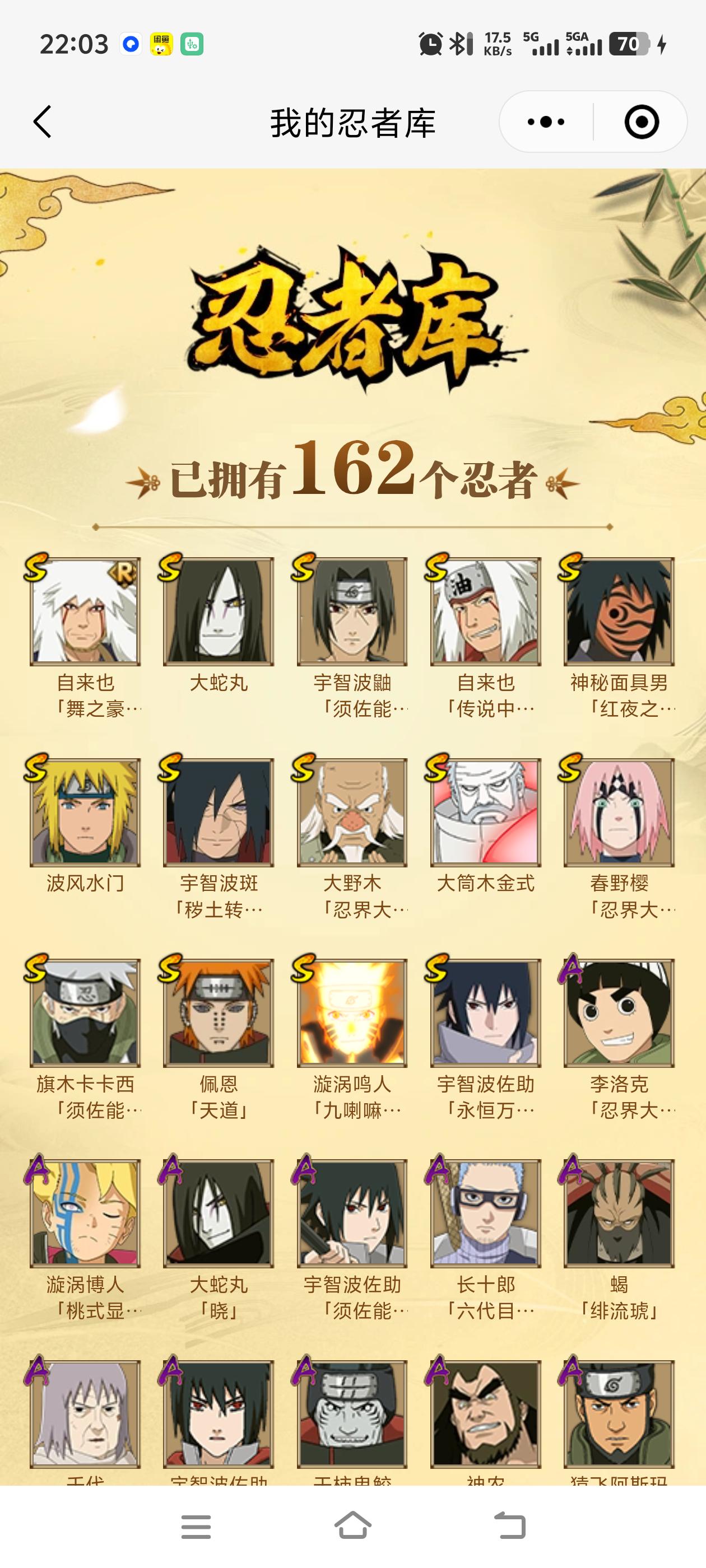Select 漩涡鸣人「九喇嘛…」 card
Screen dimensions: 706x1568
352,1014
